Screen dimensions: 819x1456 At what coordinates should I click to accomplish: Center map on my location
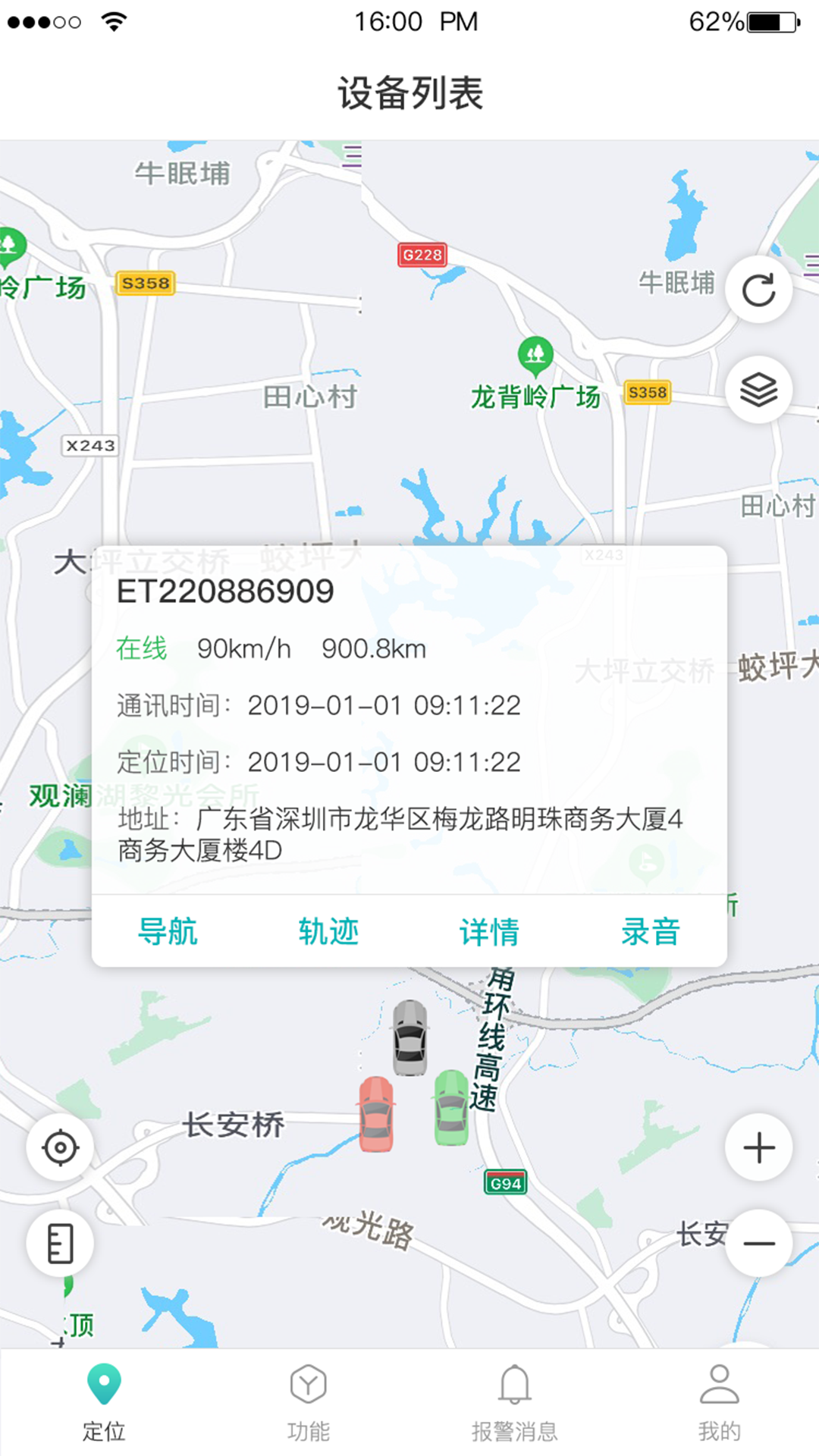click(61, 1147)
